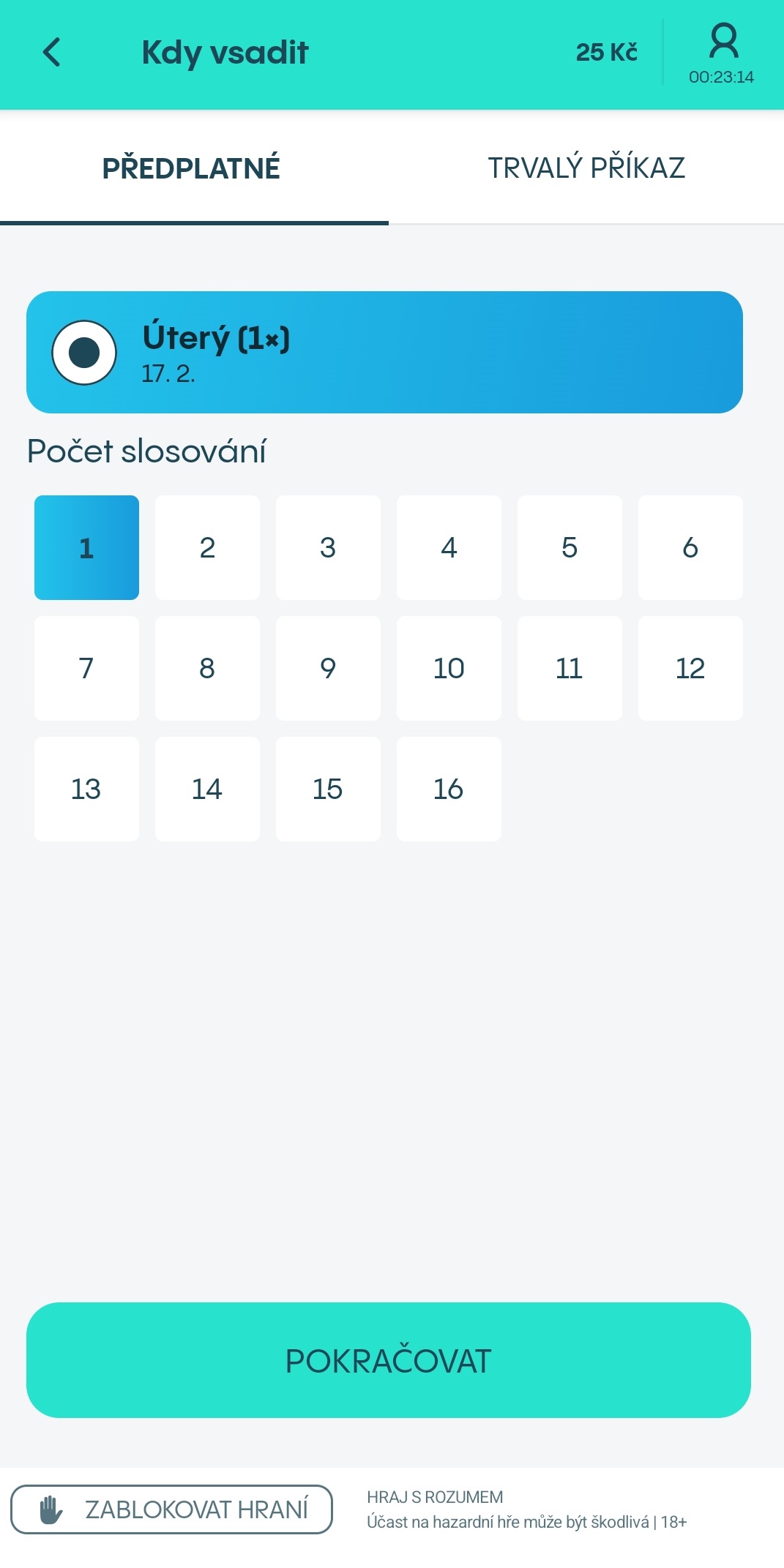Set draw count to 12
Screen dimensions: 784x1568
coord(690,669)
